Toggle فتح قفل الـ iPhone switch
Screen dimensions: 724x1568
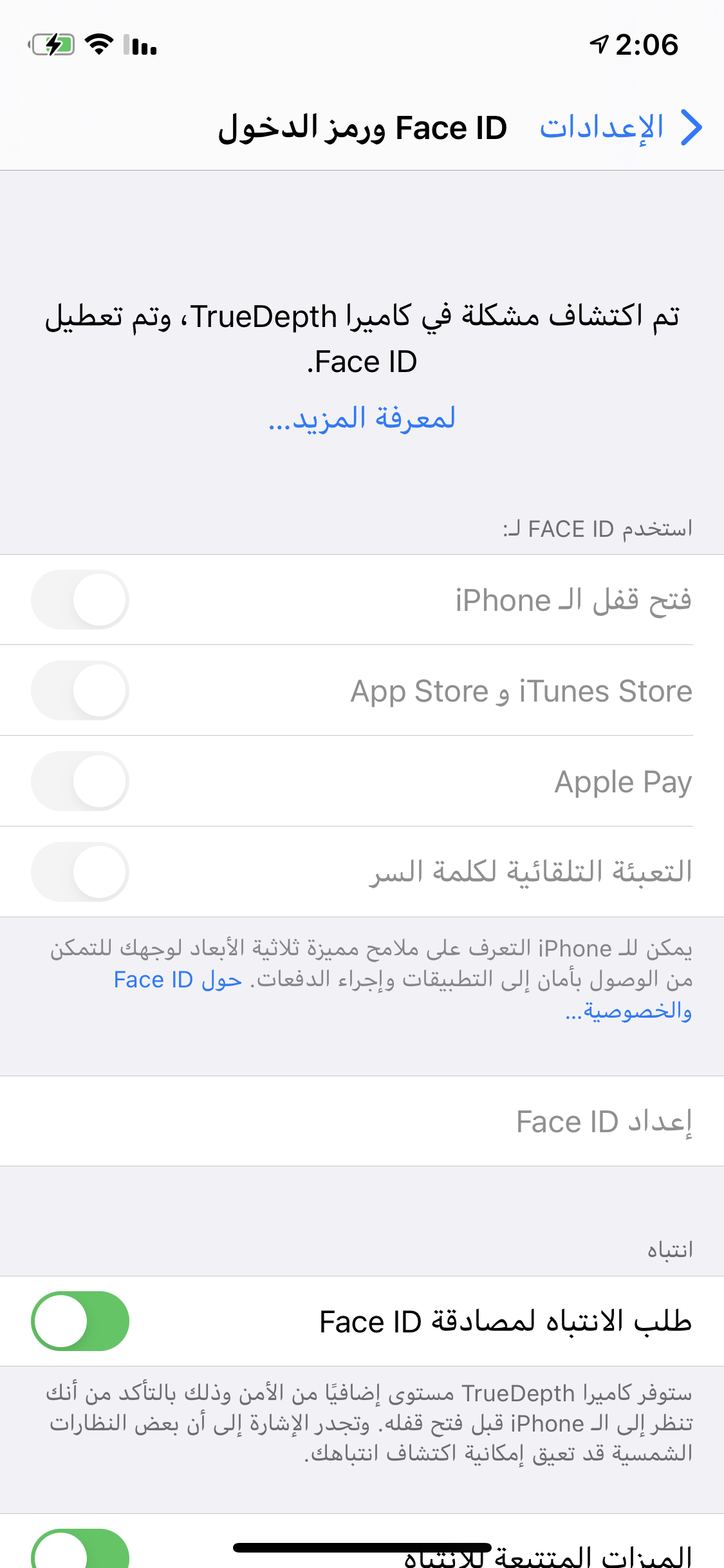[x=80, y=599]
